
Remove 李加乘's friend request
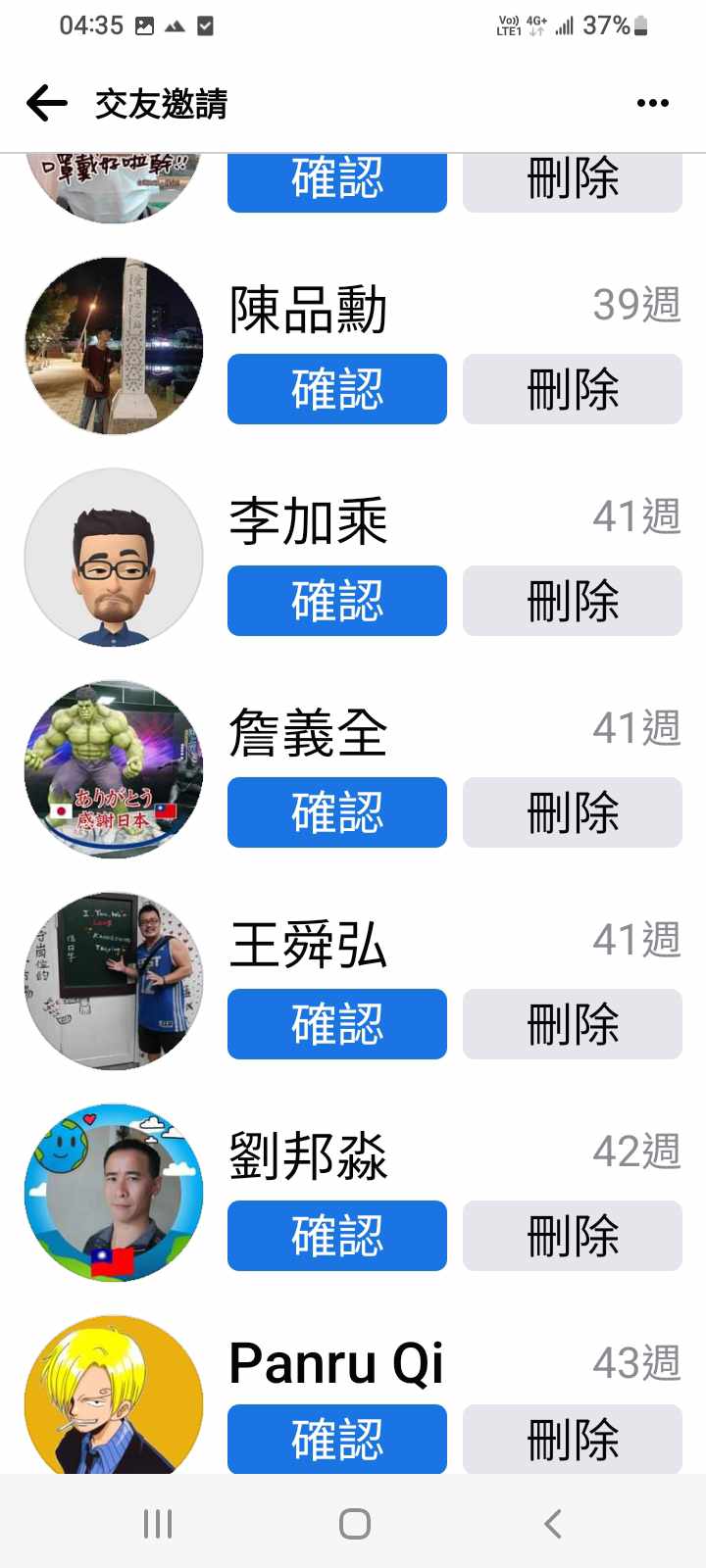coord(572,601)
